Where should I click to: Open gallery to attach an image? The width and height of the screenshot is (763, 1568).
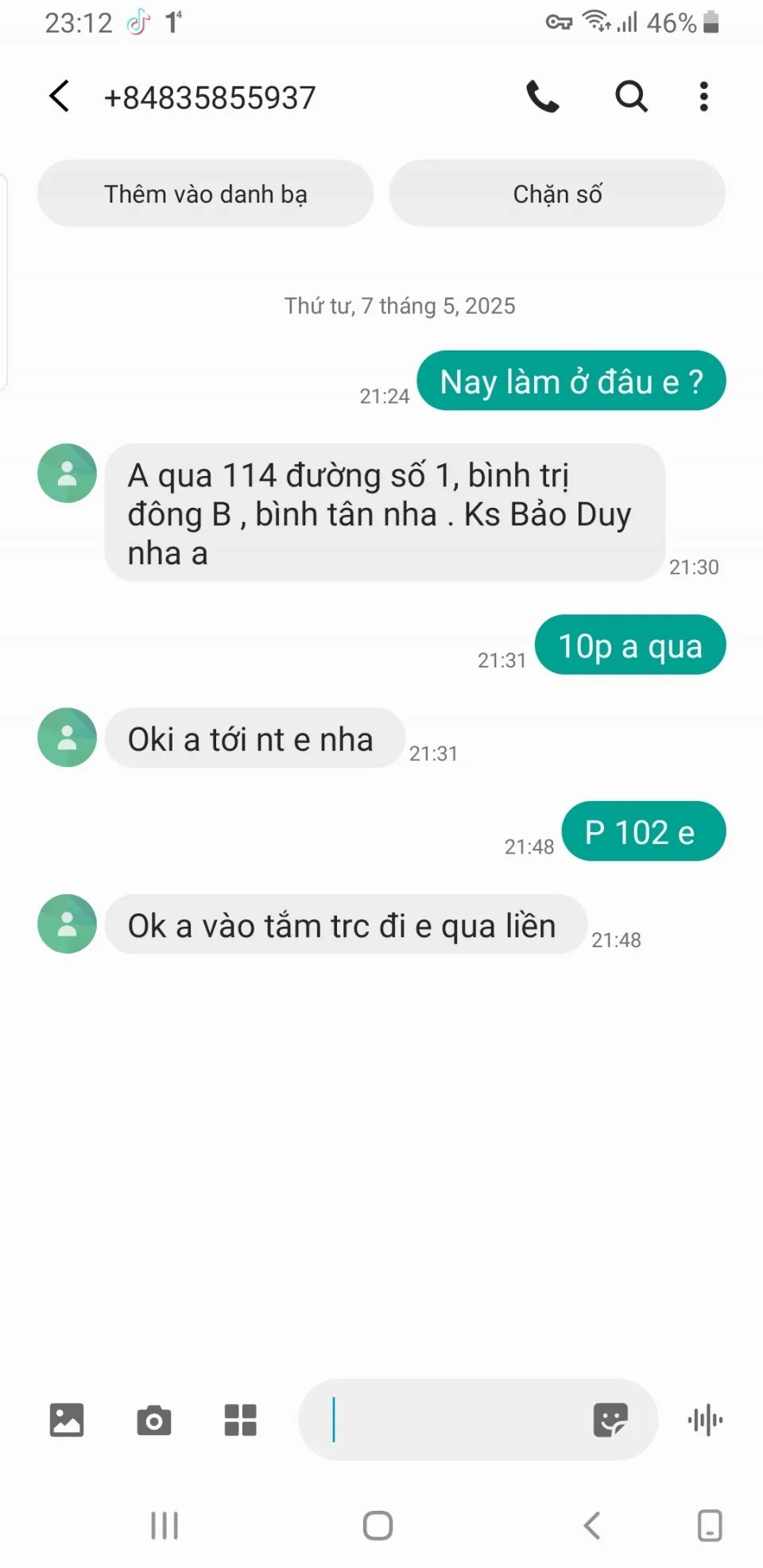coord(67,1420)
